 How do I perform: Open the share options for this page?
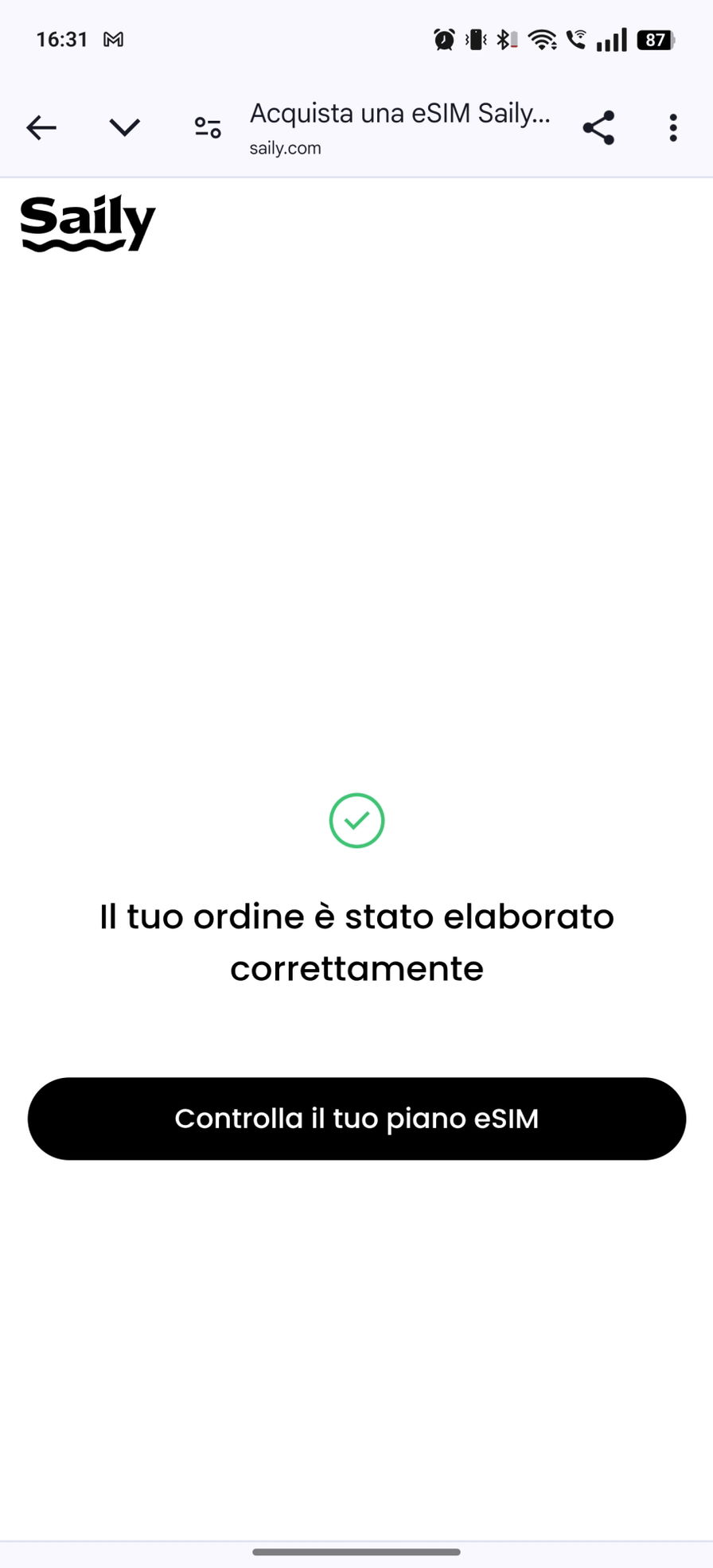pyautogui.click(x=598, y=127)
